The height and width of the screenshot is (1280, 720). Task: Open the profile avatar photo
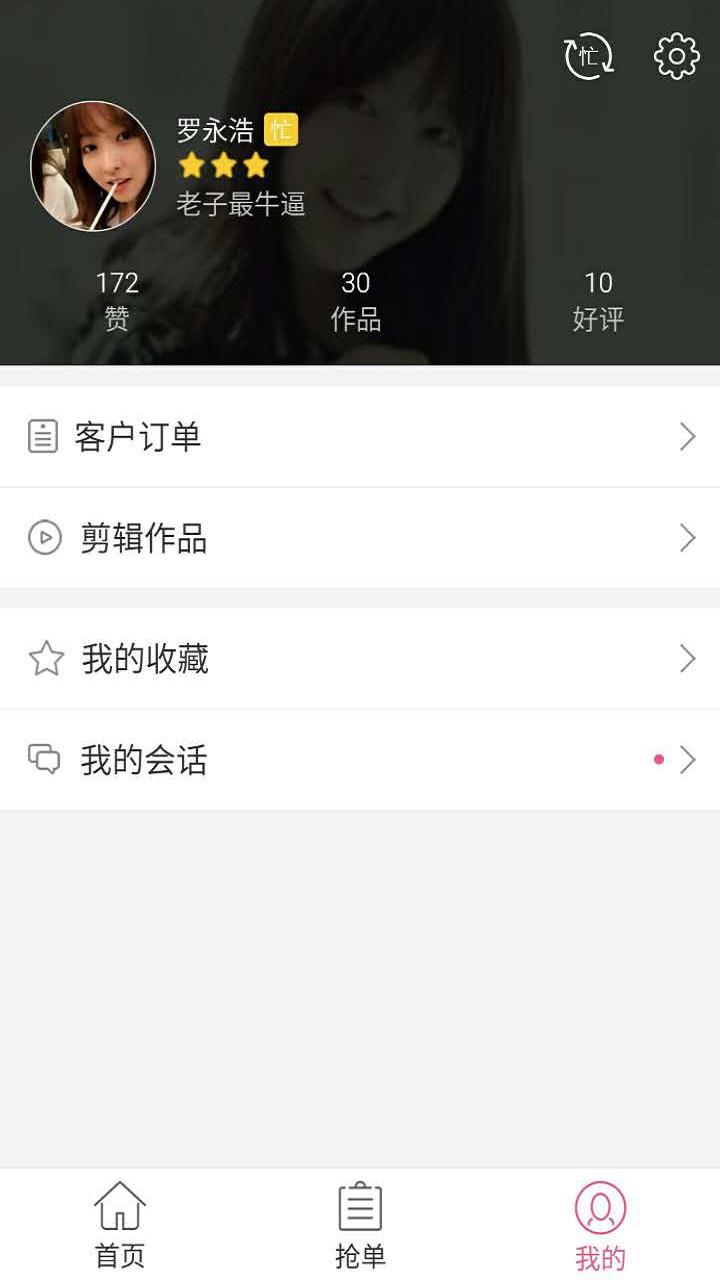point(93,166)
